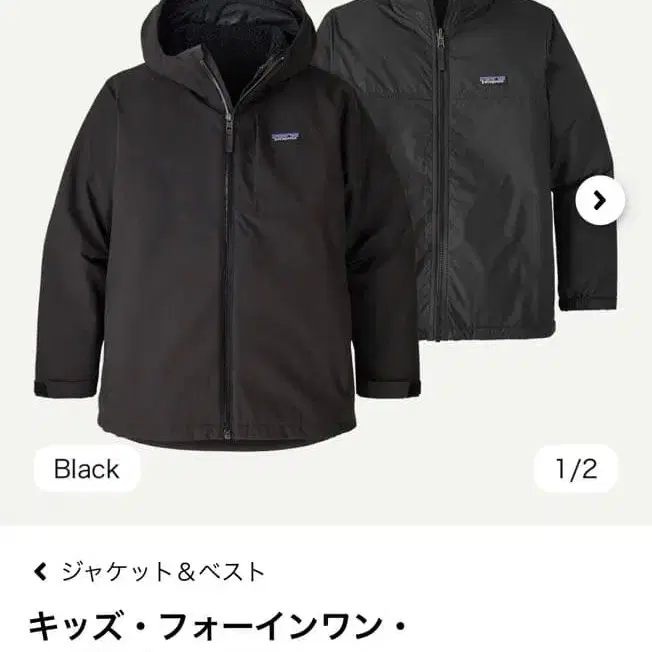Show the next product image

tap(600, 202)
